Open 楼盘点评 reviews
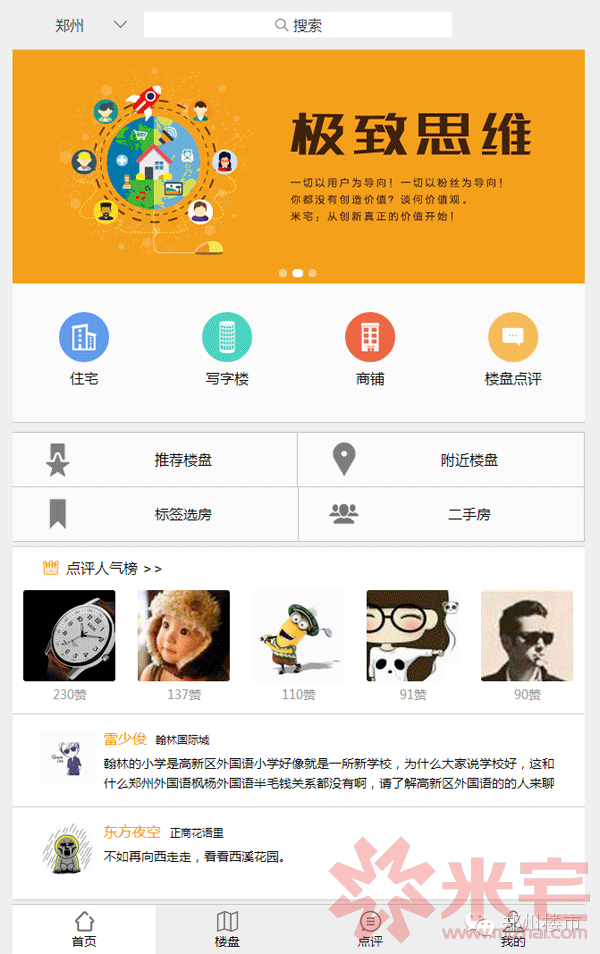The image size is (600, 954). 513,349
